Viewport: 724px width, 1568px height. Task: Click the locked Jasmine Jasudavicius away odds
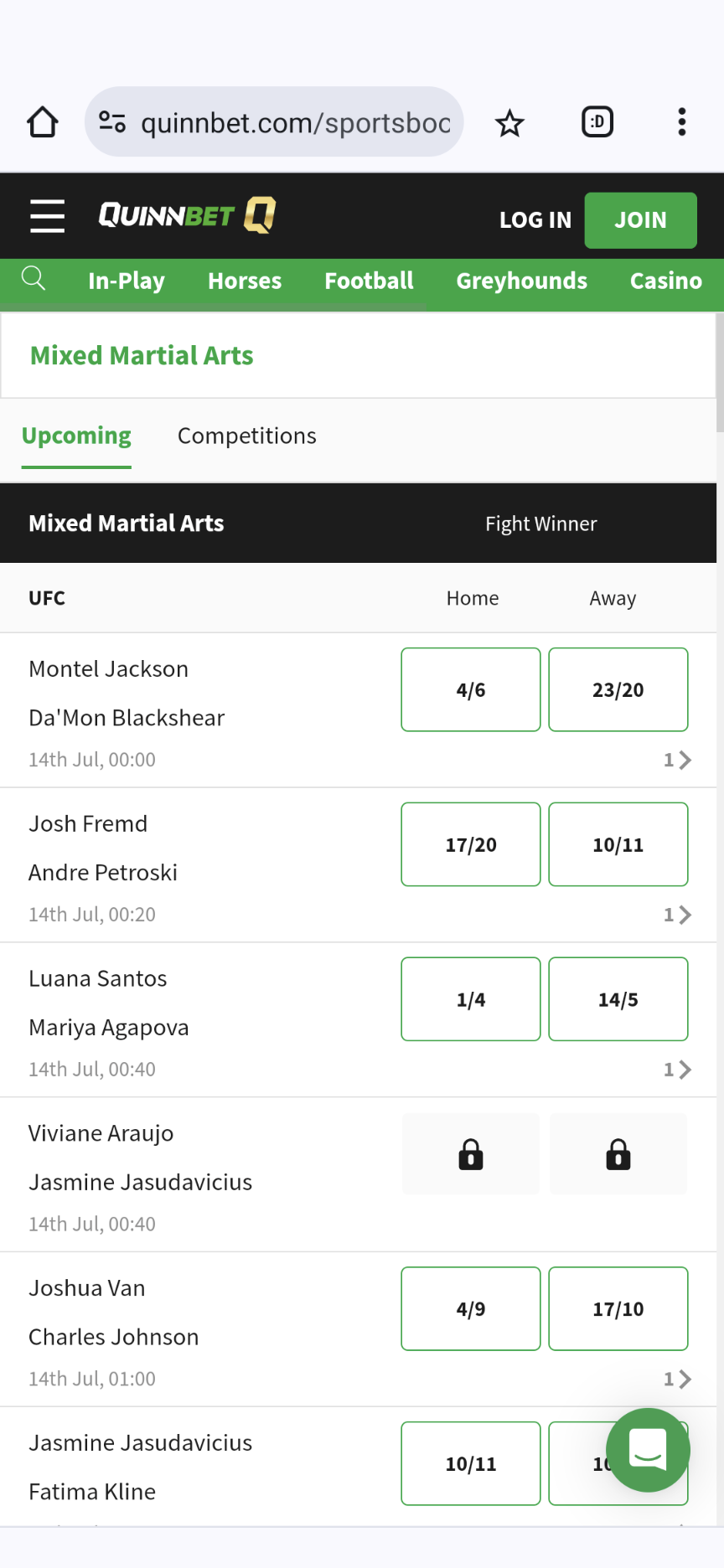pos(618,1154)
